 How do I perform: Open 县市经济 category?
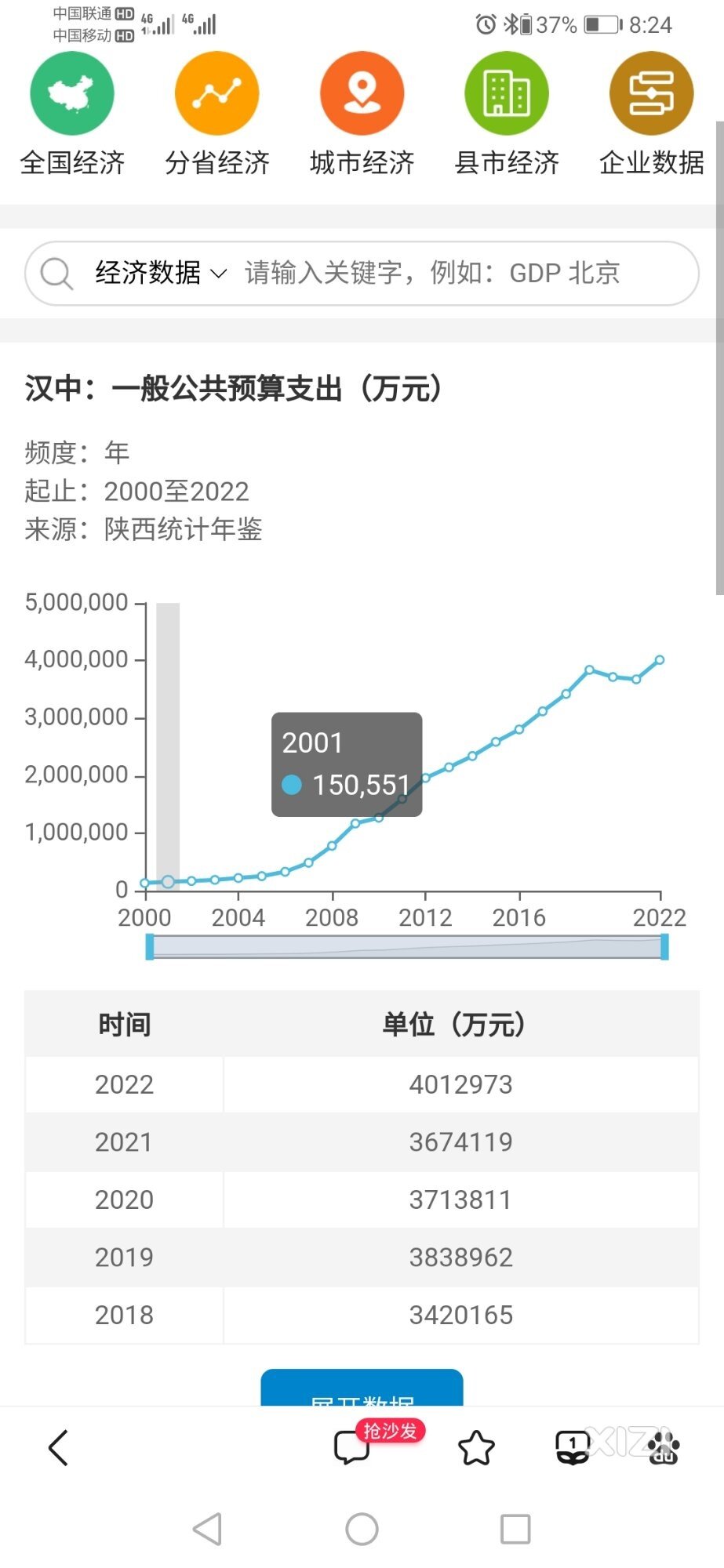[x=507, y=114]
